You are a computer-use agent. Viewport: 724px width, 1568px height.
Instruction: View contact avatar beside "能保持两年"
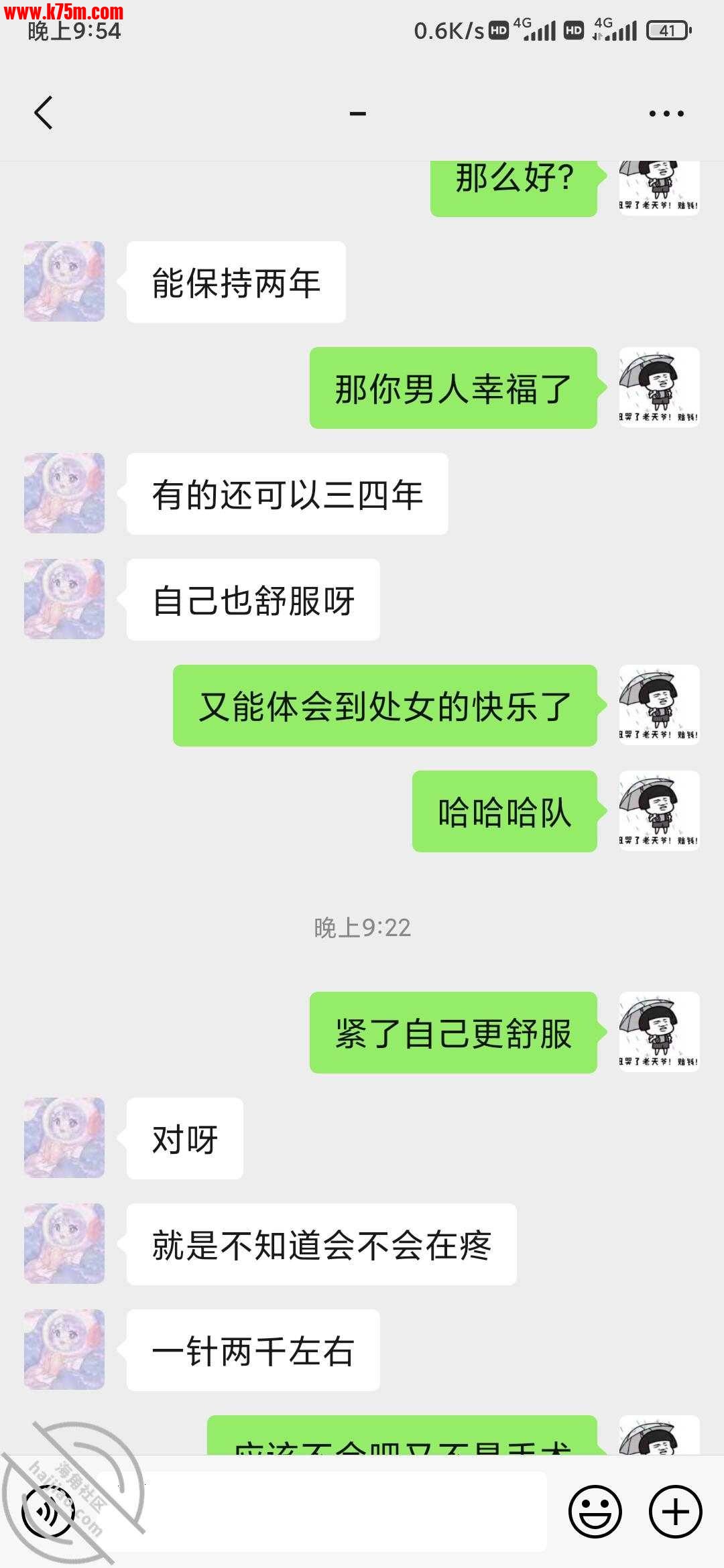pyautogui.click(x=64, y=281)
